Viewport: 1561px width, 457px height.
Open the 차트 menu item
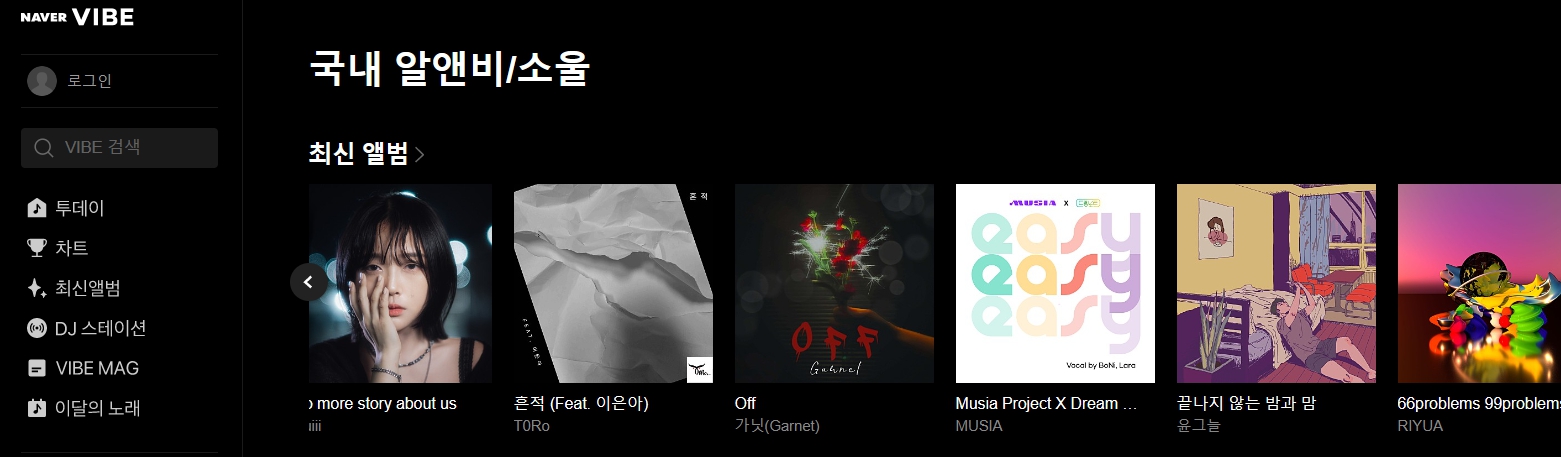[x=71, y=248]
